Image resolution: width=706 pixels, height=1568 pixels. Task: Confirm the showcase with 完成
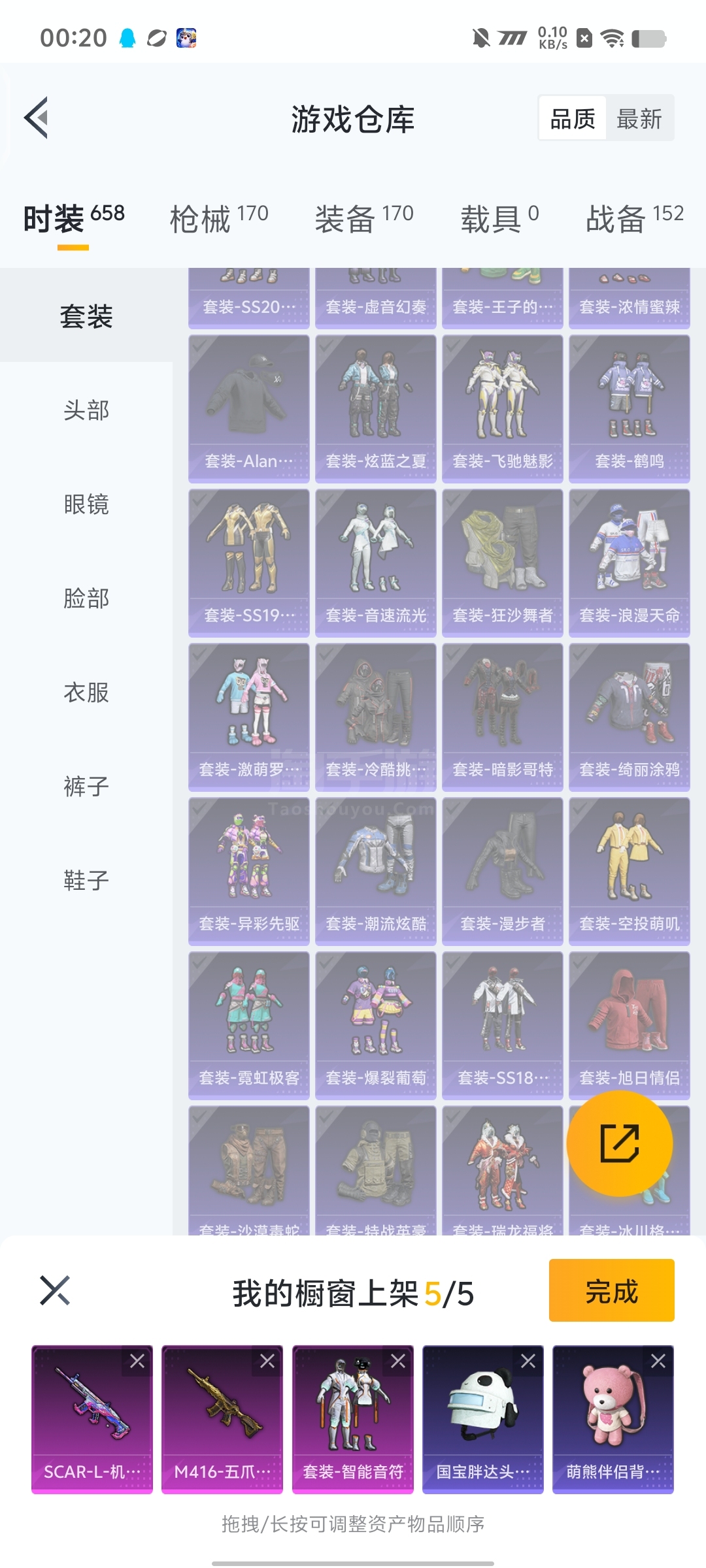pos(612,1290)
